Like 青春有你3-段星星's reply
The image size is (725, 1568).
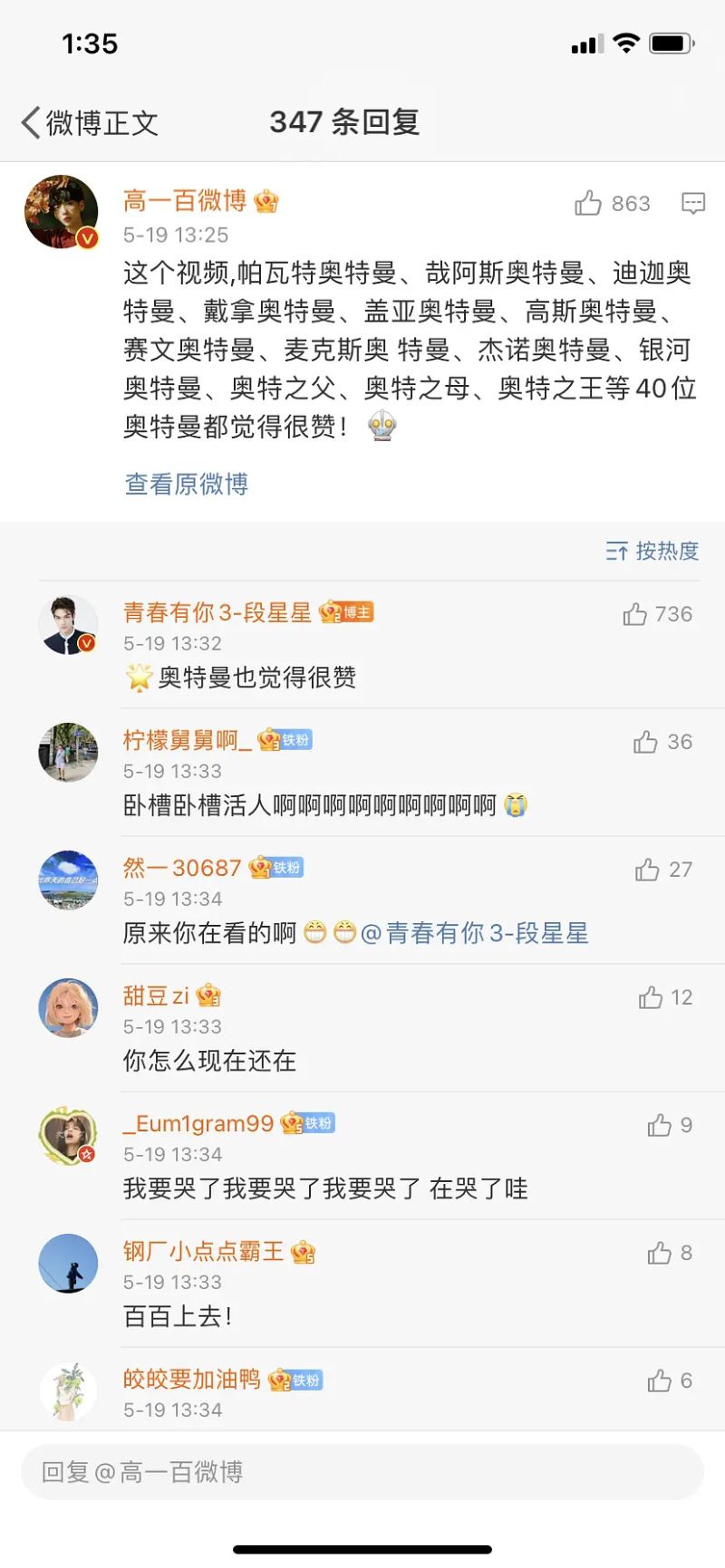click(635, 615)
